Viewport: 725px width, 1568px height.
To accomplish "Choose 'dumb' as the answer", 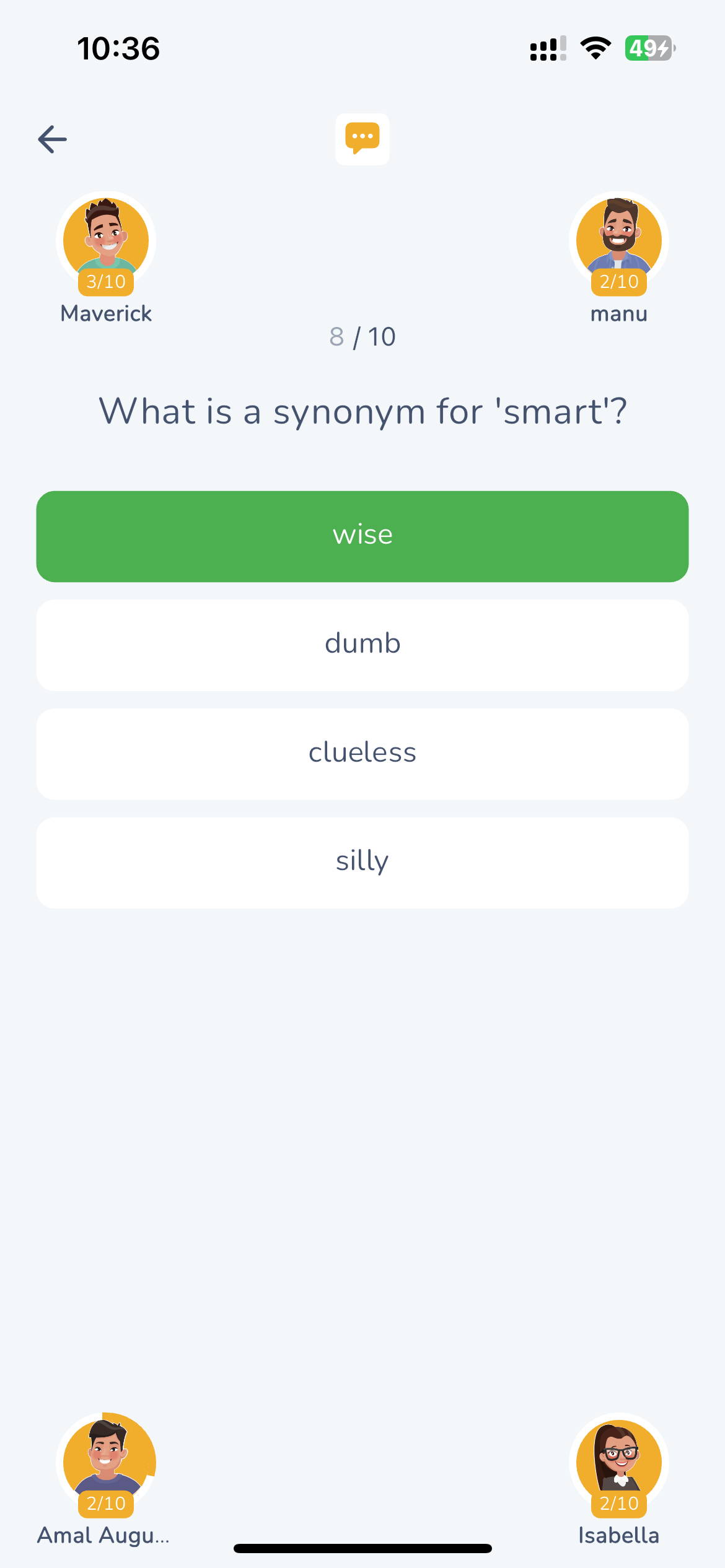I will coord(362,645).
